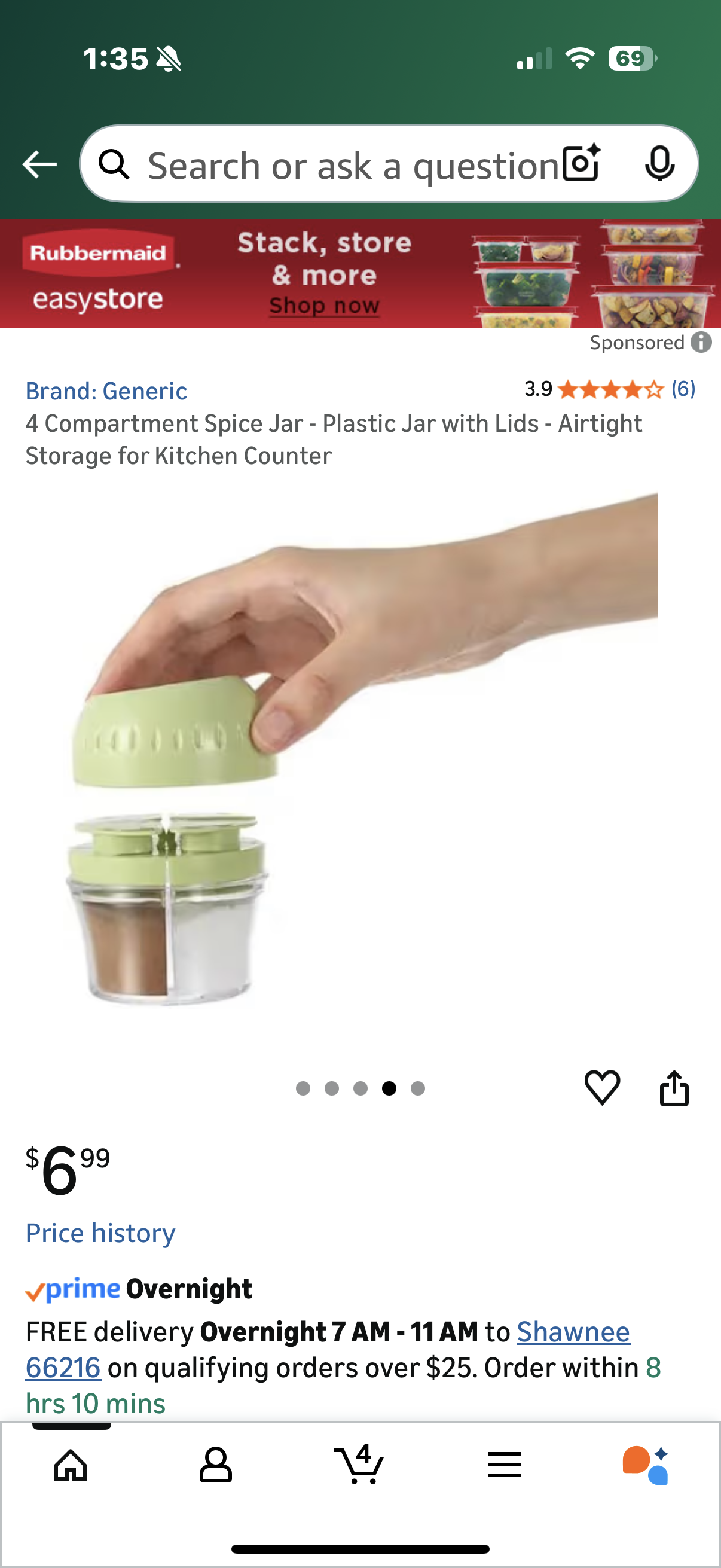Tap the Sponsored info icon
This screenshot has height=1568, width=721.
701,342
